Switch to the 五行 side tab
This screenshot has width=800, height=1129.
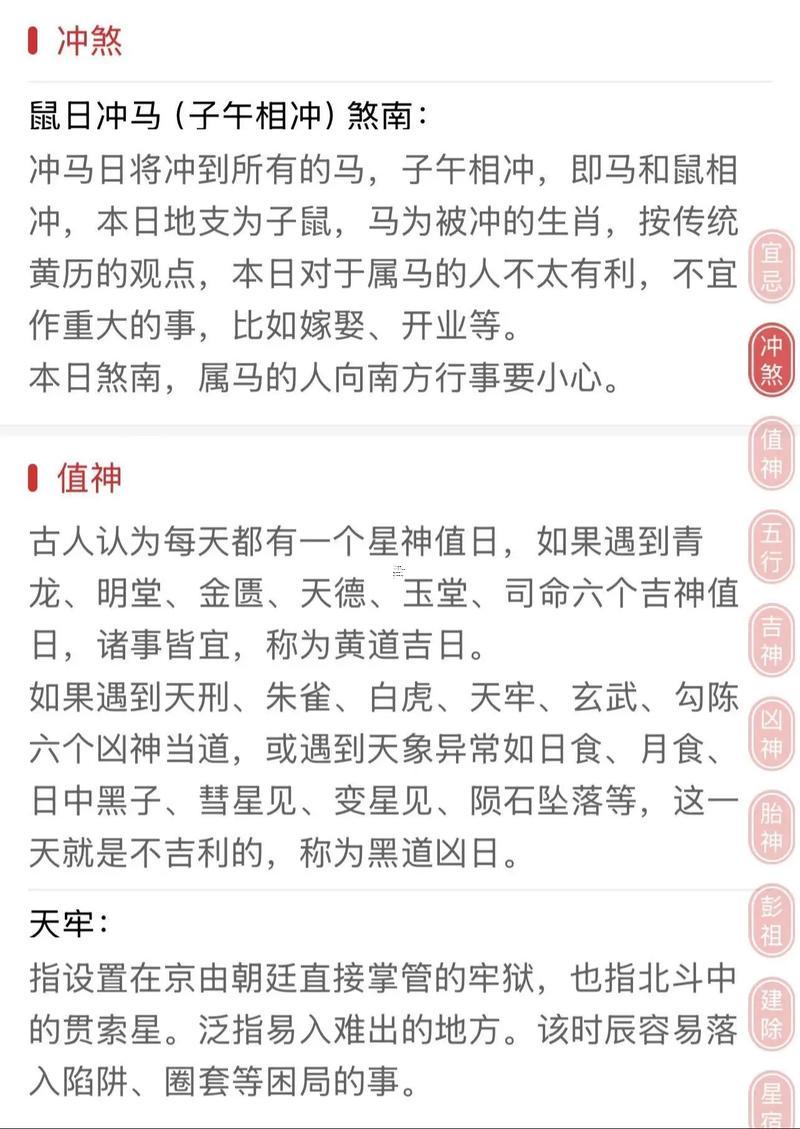click(x=771, y=546)
